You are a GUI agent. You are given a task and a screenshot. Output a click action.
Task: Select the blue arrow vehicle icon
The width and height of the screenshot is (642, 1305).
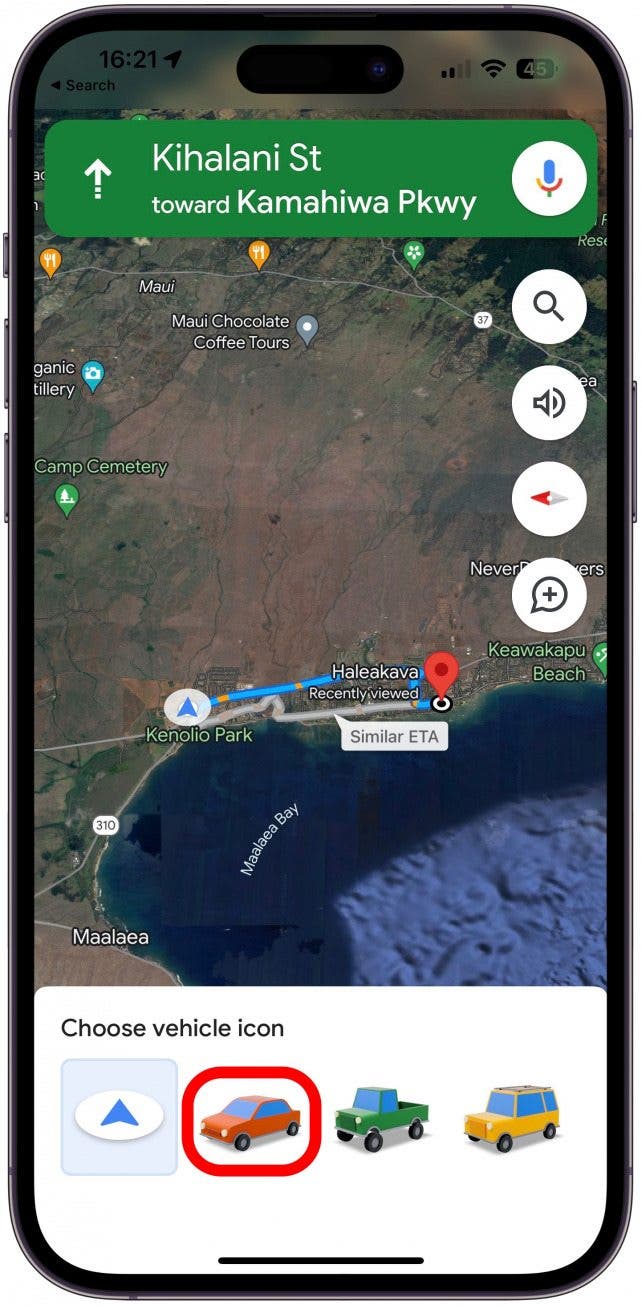click(120, 1116)
